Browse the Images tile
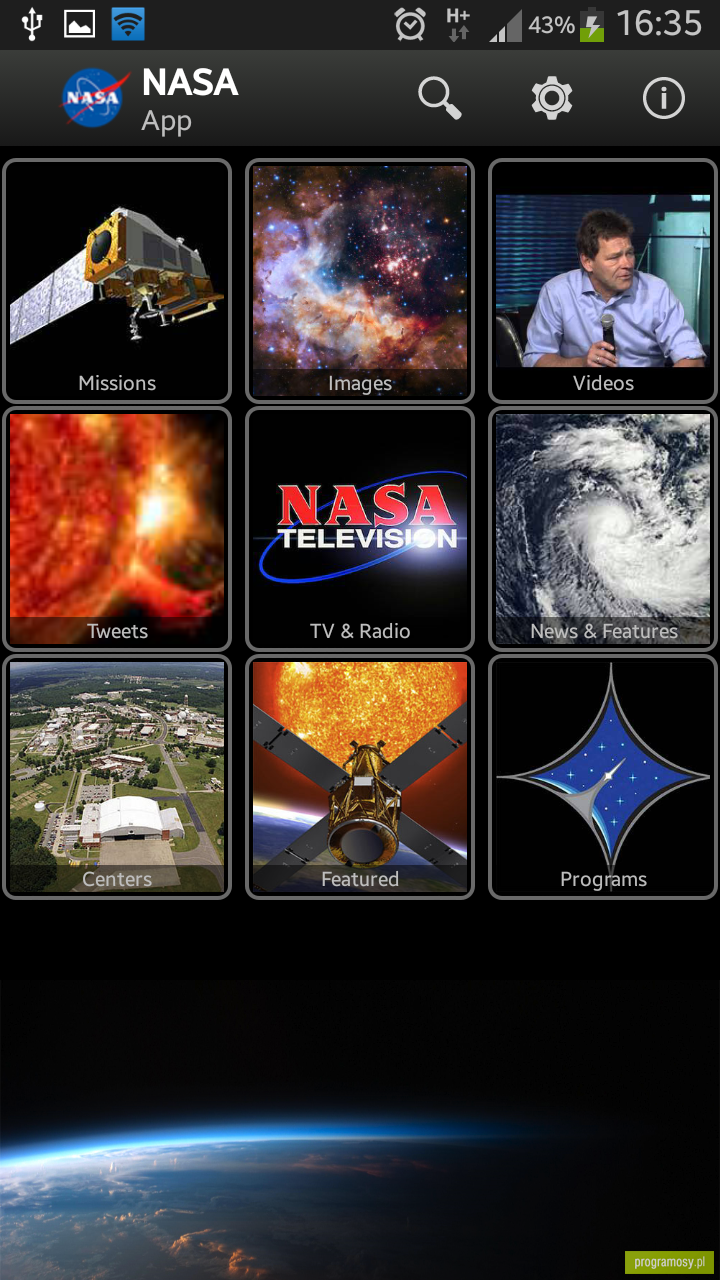The width and height of the screenshot is (720, 1280). click(360, 281)
